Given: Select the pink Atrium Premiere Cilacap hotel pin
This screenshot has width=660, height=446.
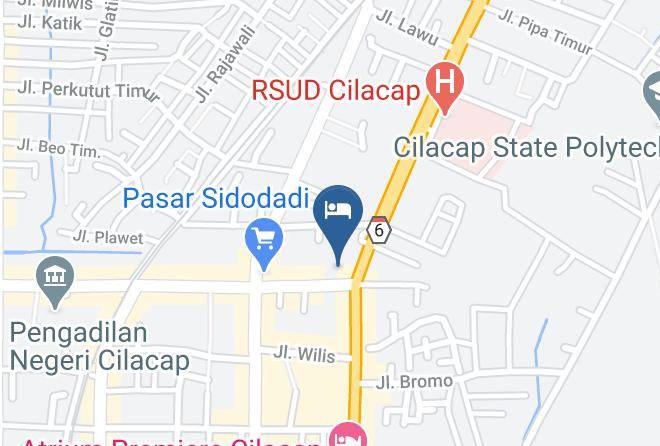Looking at the screenshot, I should click(x=348, y=434).
